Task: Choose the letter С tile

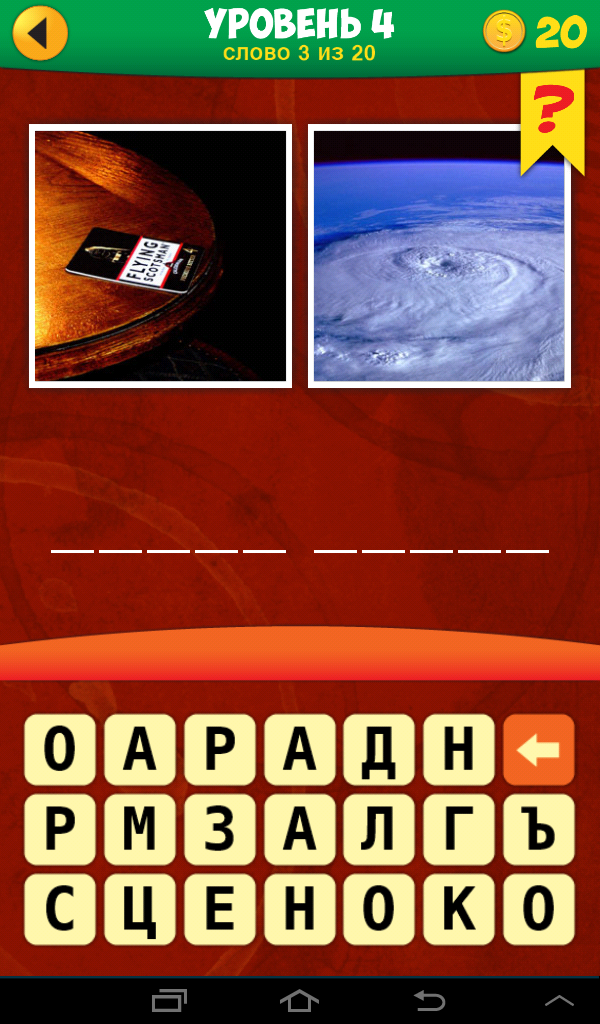Action: [x=60, y=910]
